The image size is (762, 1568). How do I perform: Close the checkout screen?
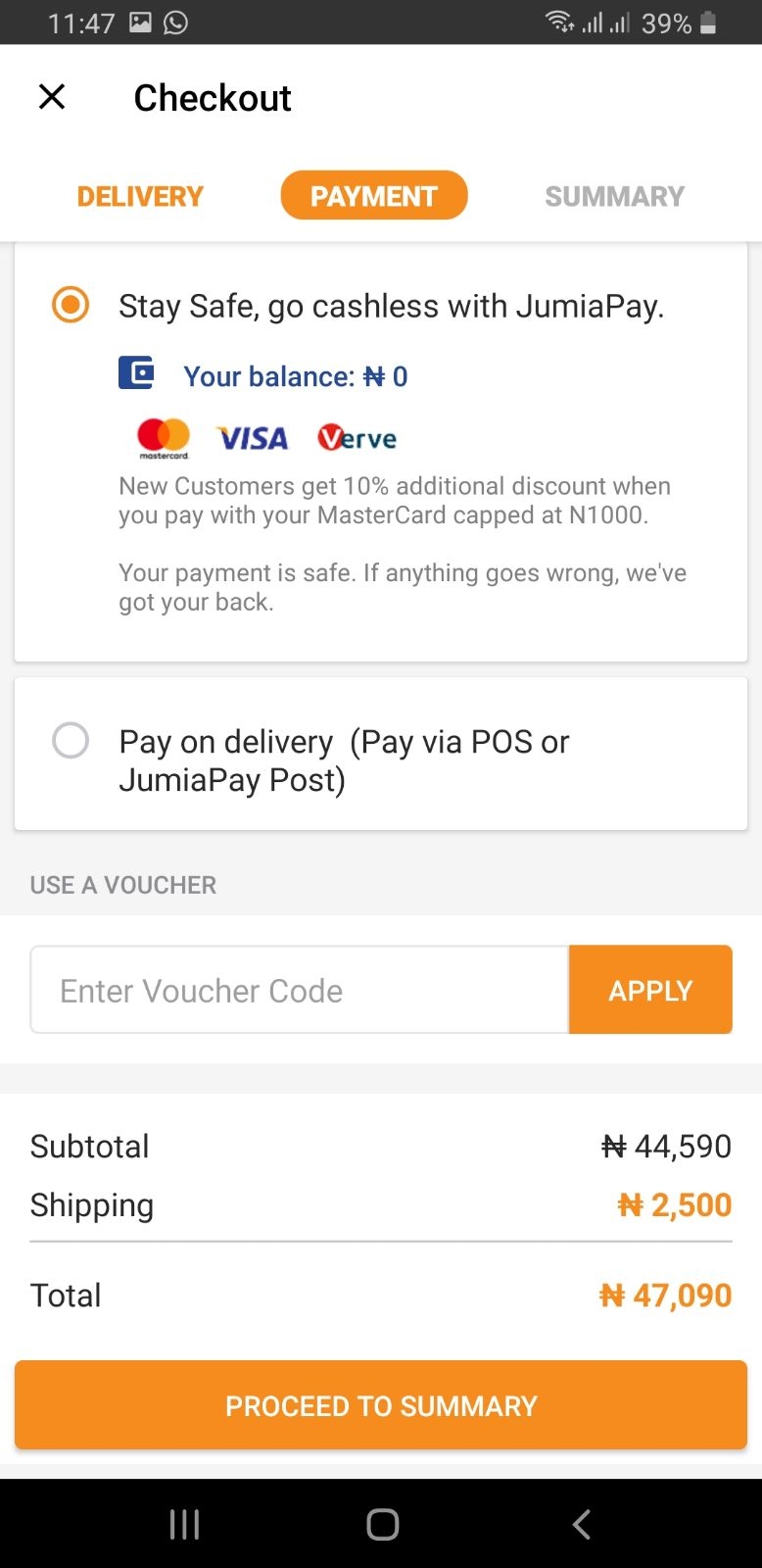(51, 96)
